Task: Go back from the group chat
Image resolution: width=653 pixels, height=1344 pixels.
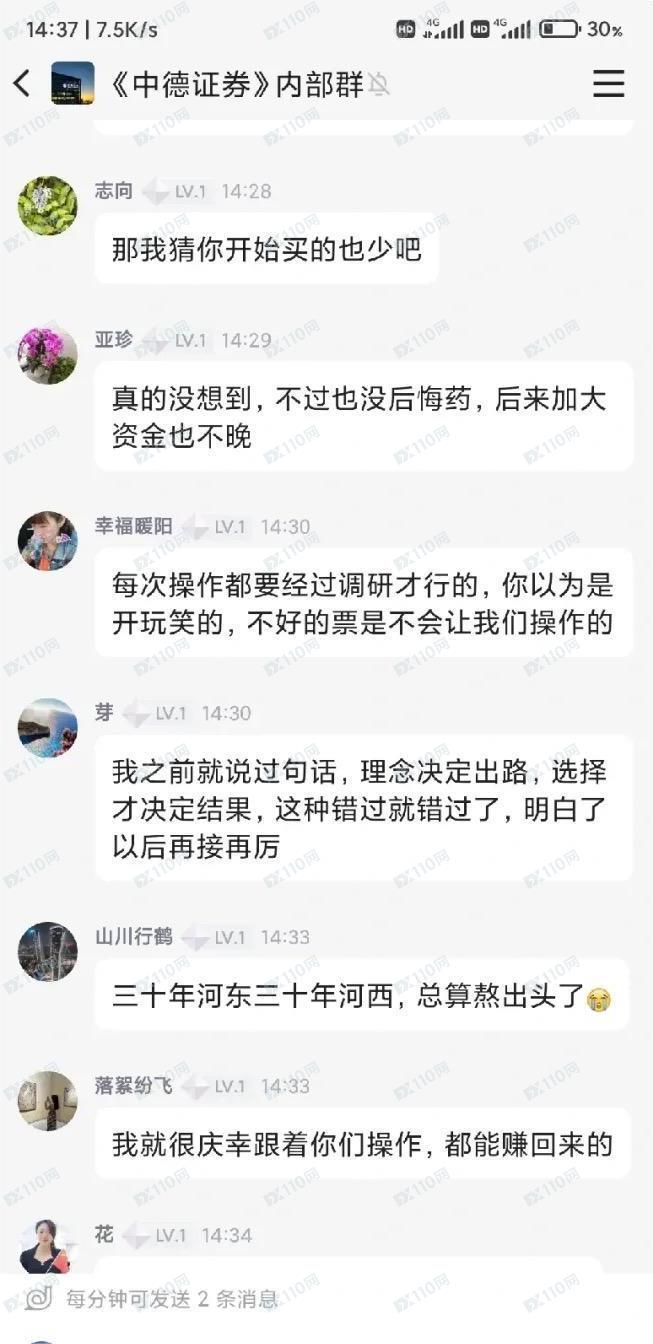Action: 22,84
